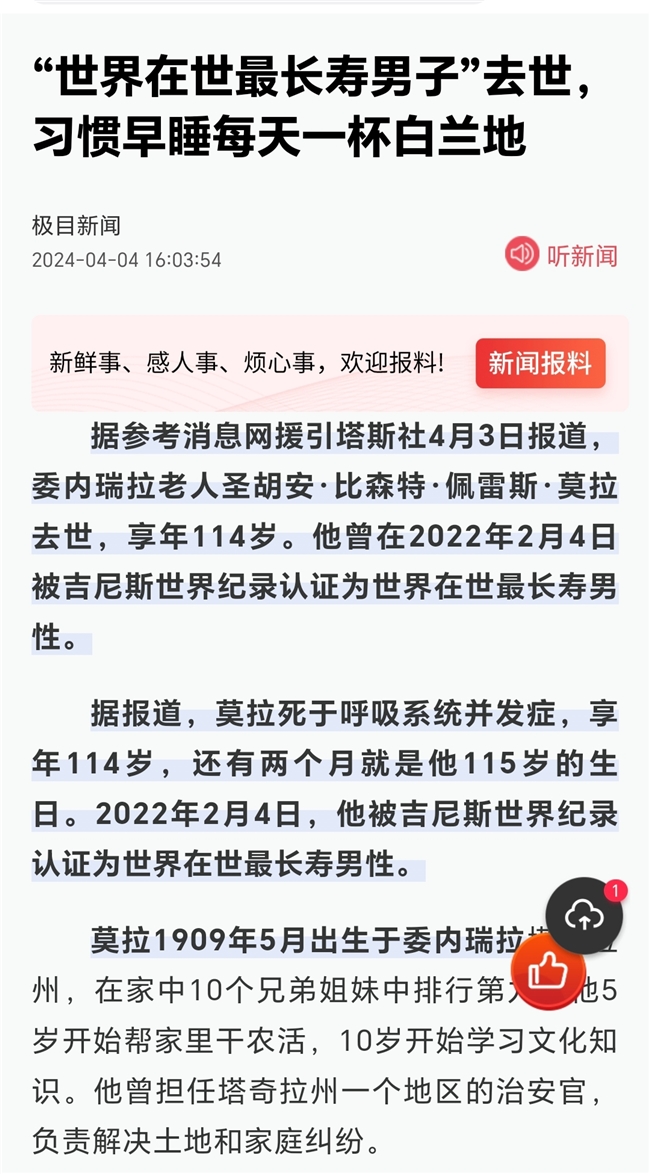650x1174 pixels.
Task: Play the audio version via 听新闻
Action: tap(561, 255)
